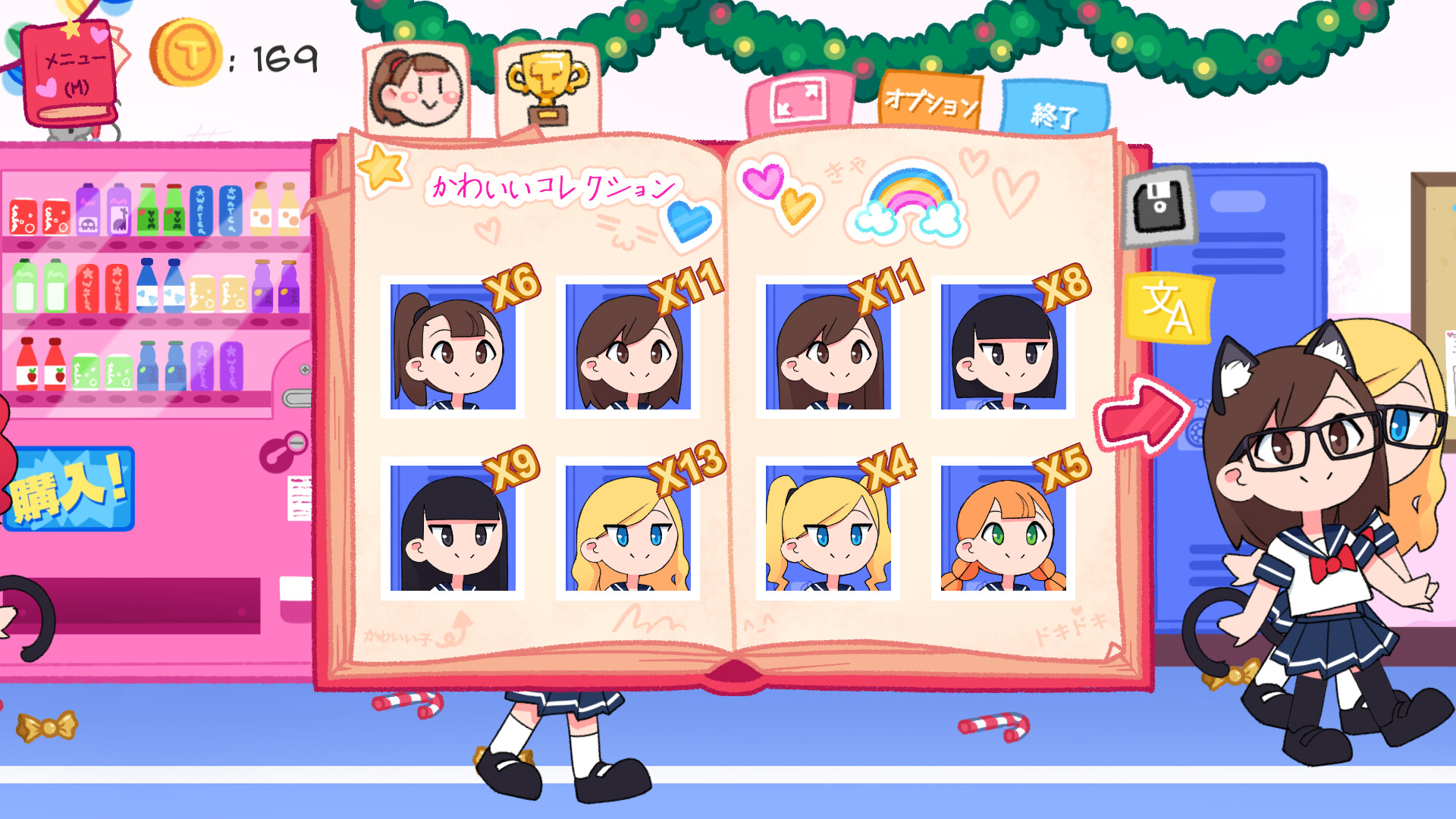Open the long black hair card X9
The height and width of the screenshot is (819, 1456).
pos(453,528)
